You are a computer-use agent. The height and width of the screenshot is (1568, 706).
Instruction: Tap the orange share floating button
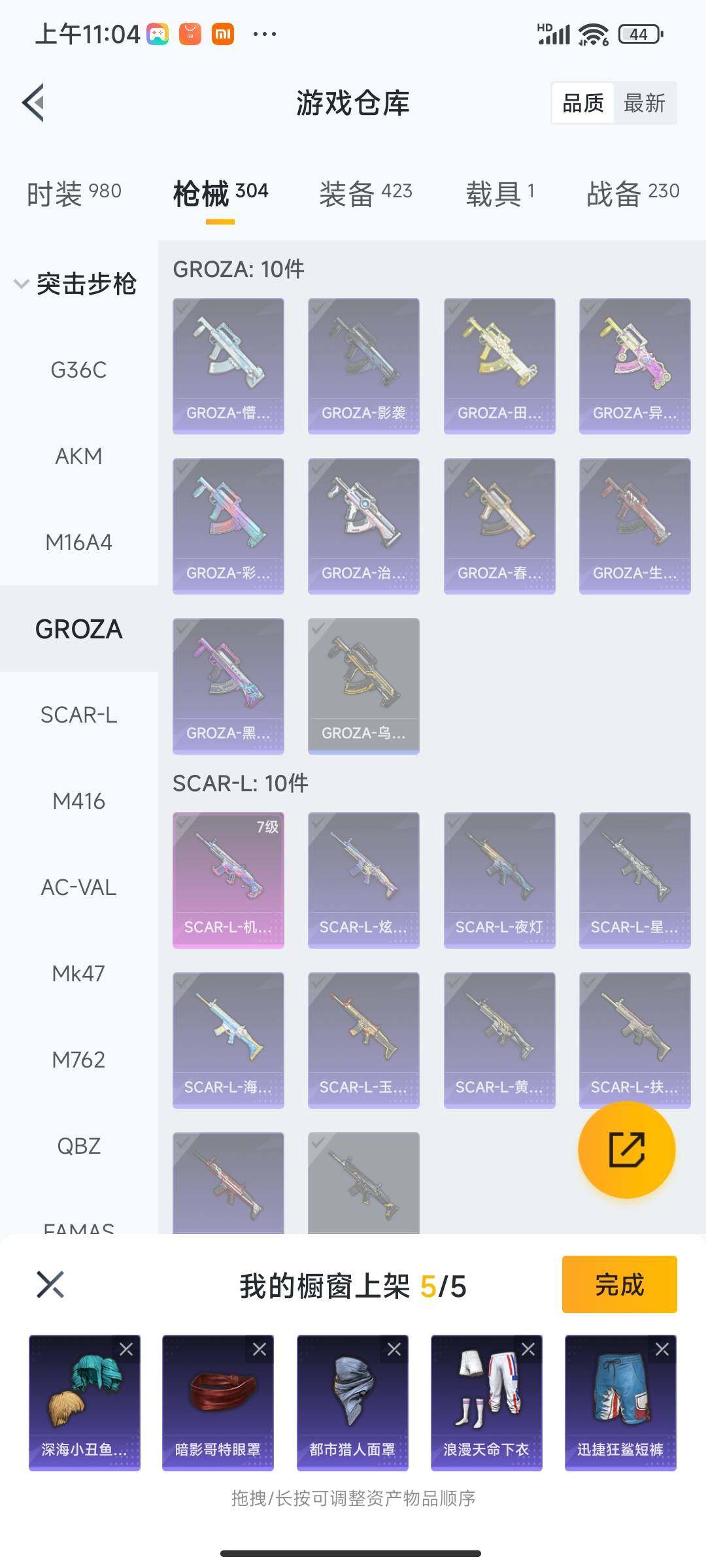pyautogui.click(x=626, y=1150)
